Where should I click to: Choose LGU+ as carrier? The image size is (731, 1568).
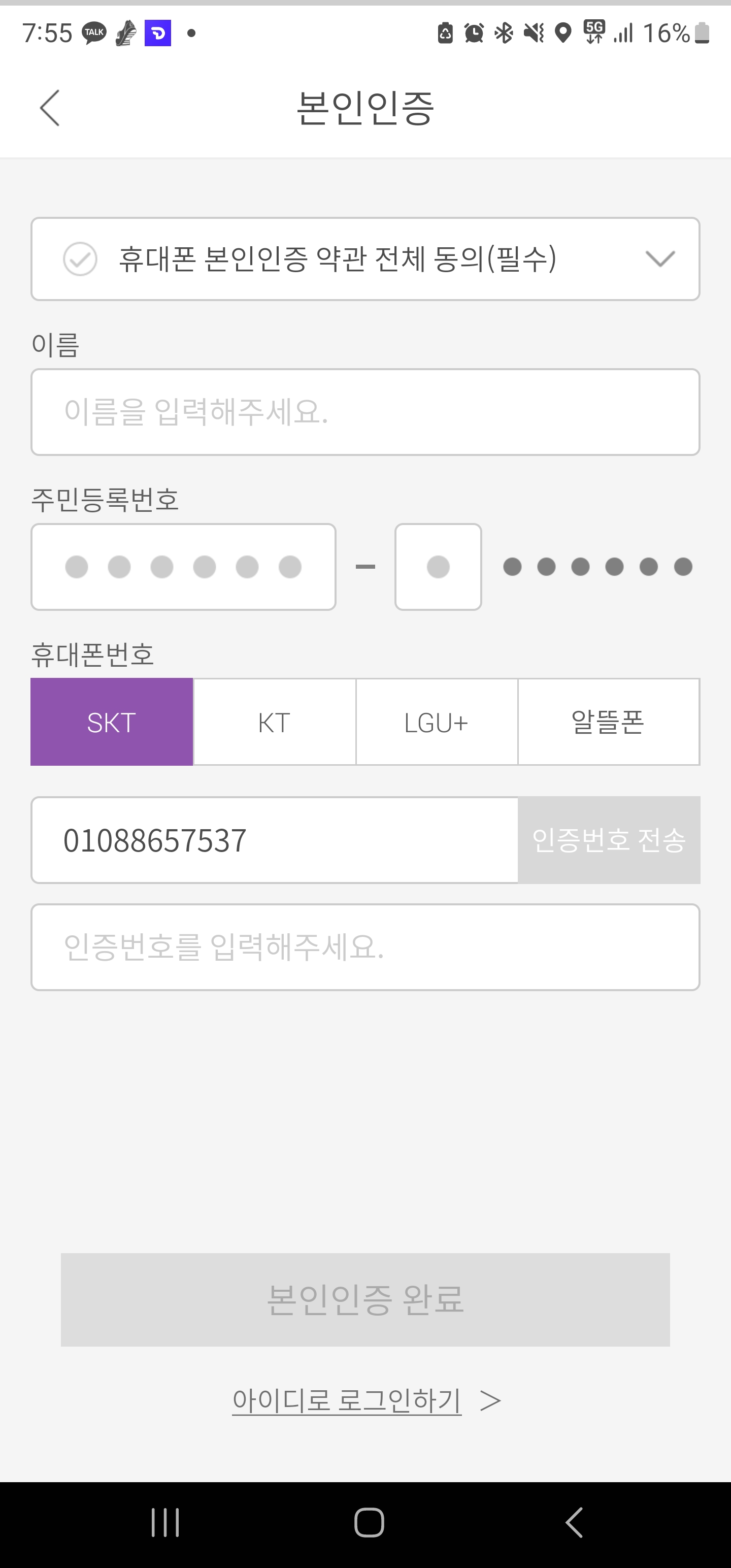tap(437, 722)
